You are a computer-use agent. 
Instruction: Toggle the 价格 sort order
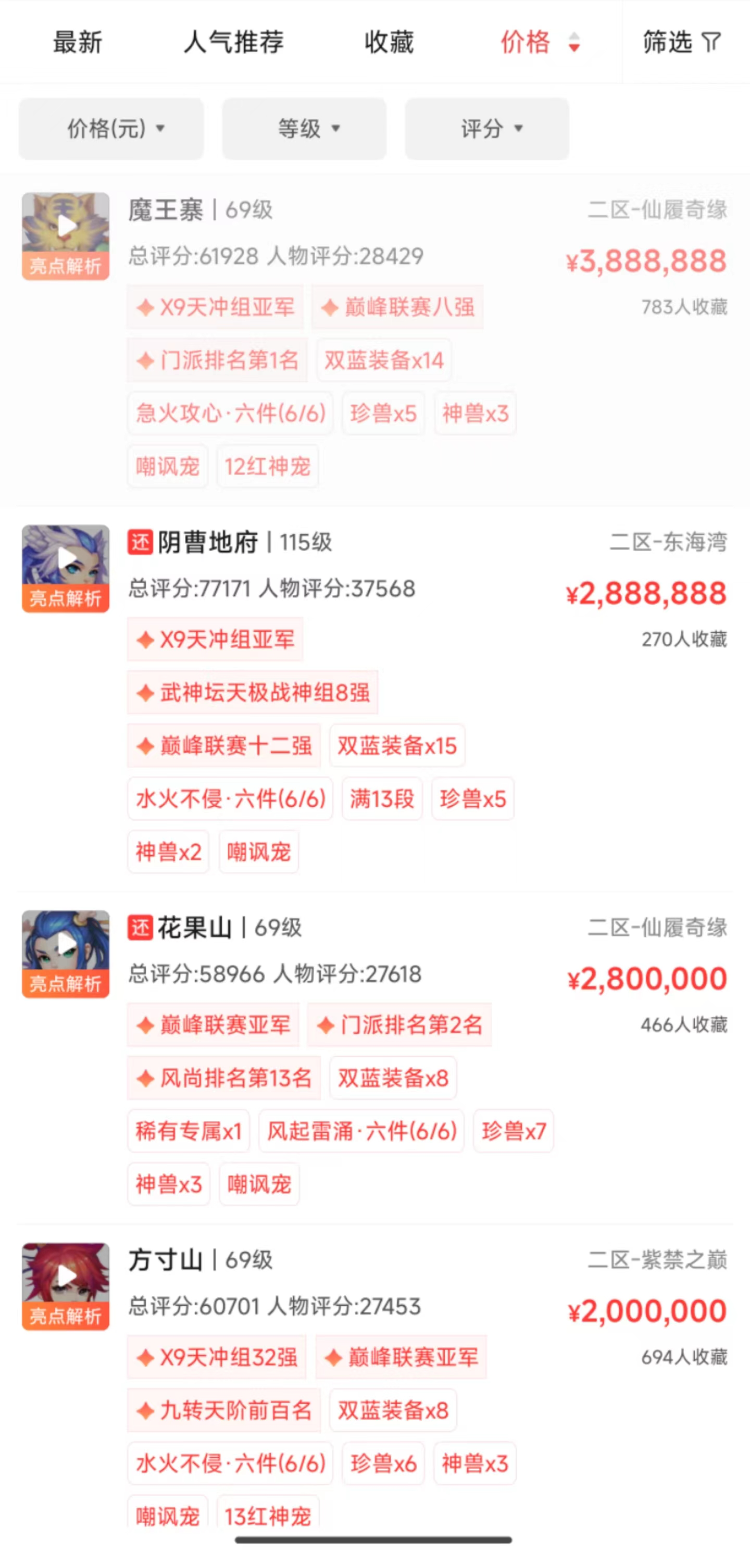(x=540, y=42)
